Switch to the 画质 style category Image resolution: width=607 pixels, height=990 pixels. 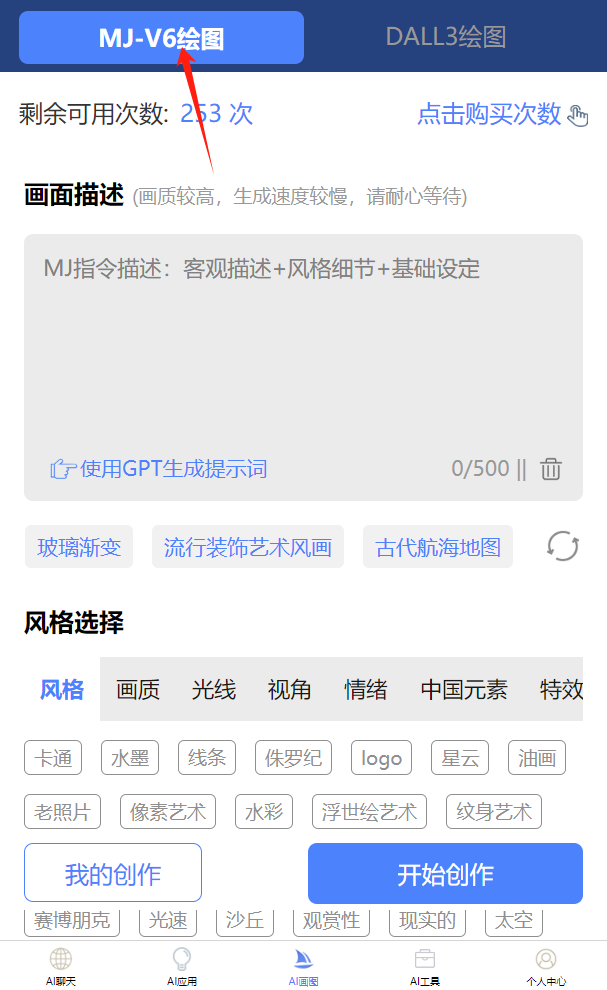pos(138,689)
